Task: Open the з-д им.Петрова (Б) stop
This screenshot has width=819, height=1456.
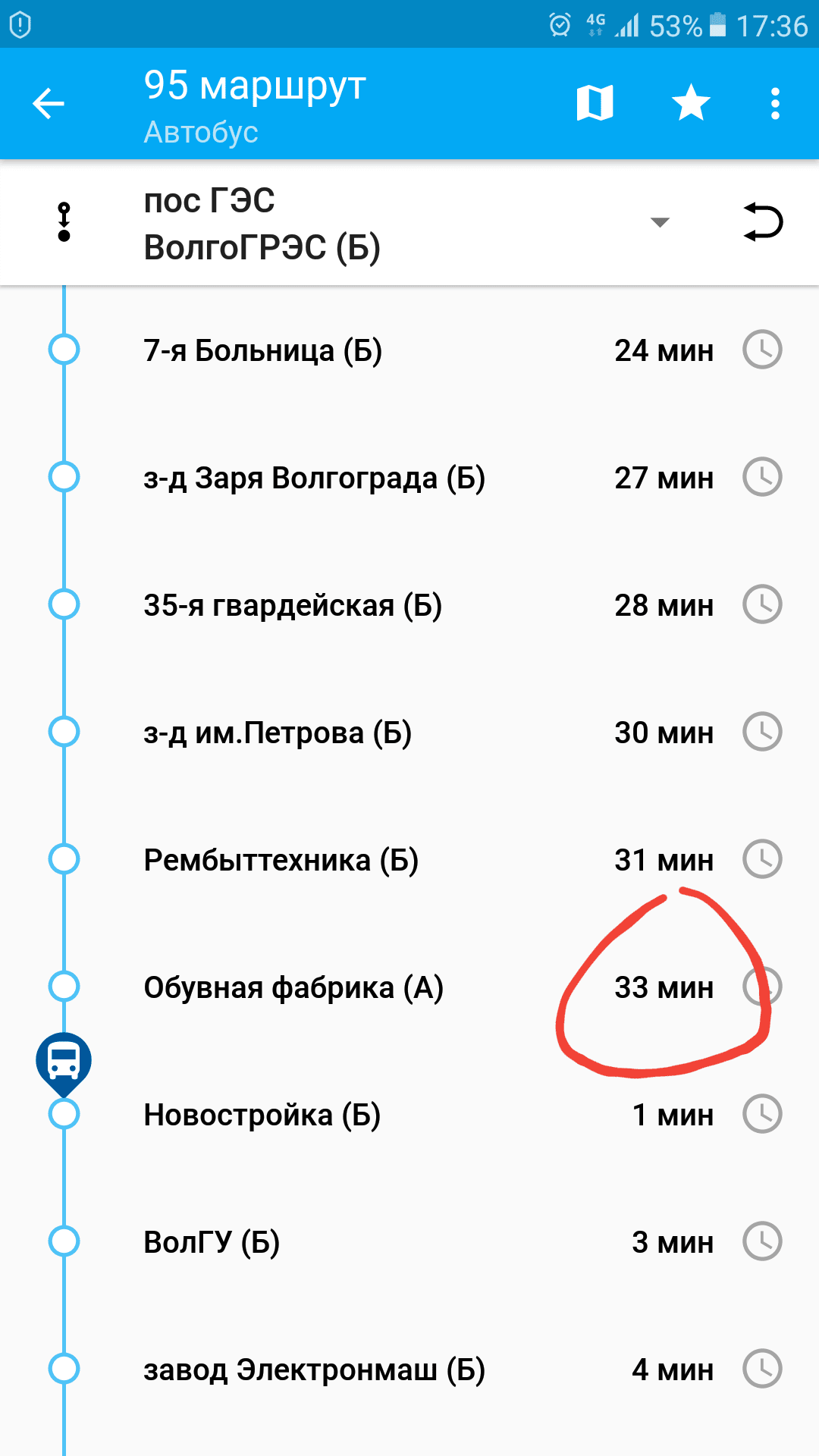Action: [x=278, y=733]
